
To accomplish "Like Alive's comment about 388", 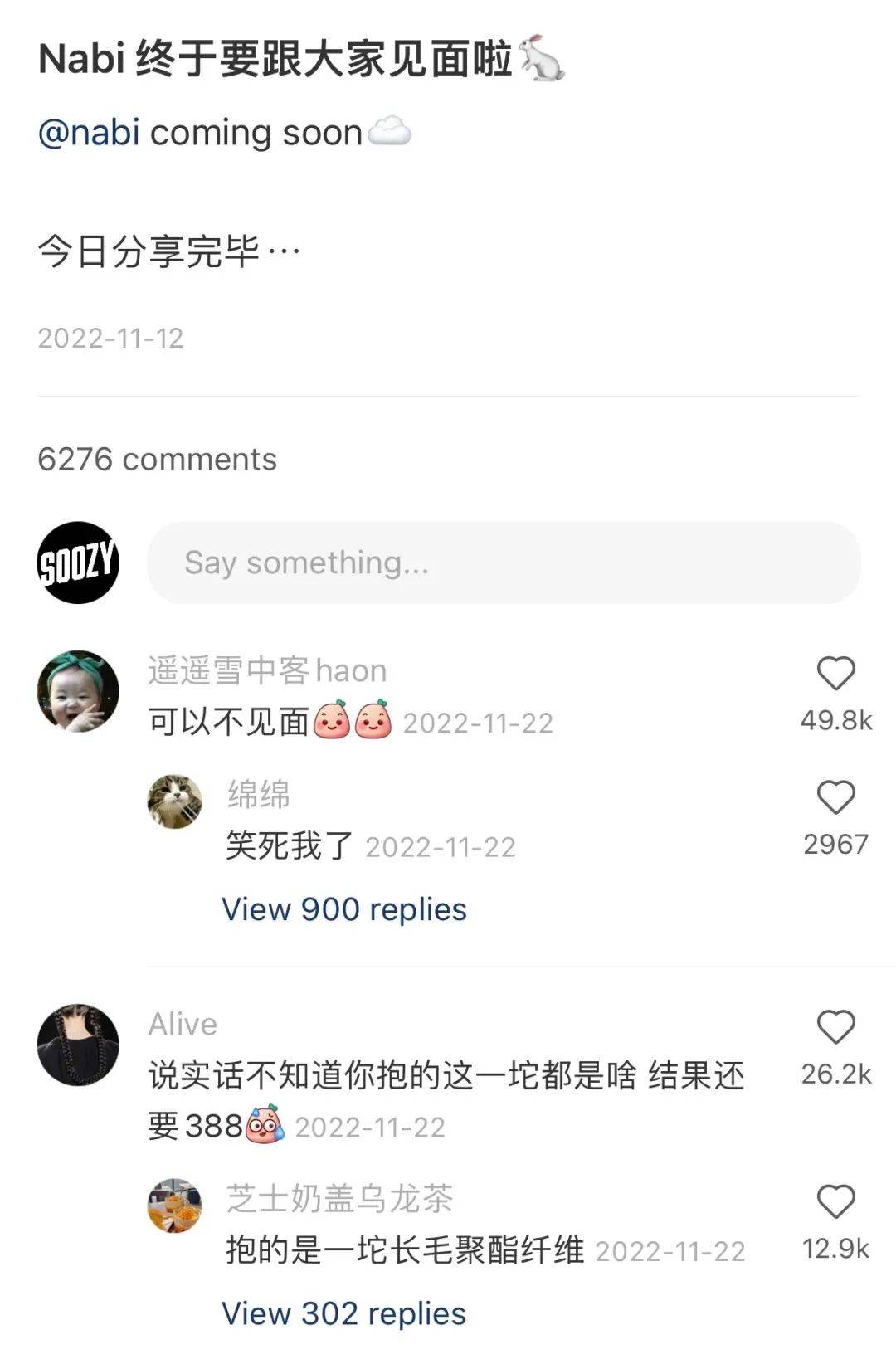I will click(835, 1027).
